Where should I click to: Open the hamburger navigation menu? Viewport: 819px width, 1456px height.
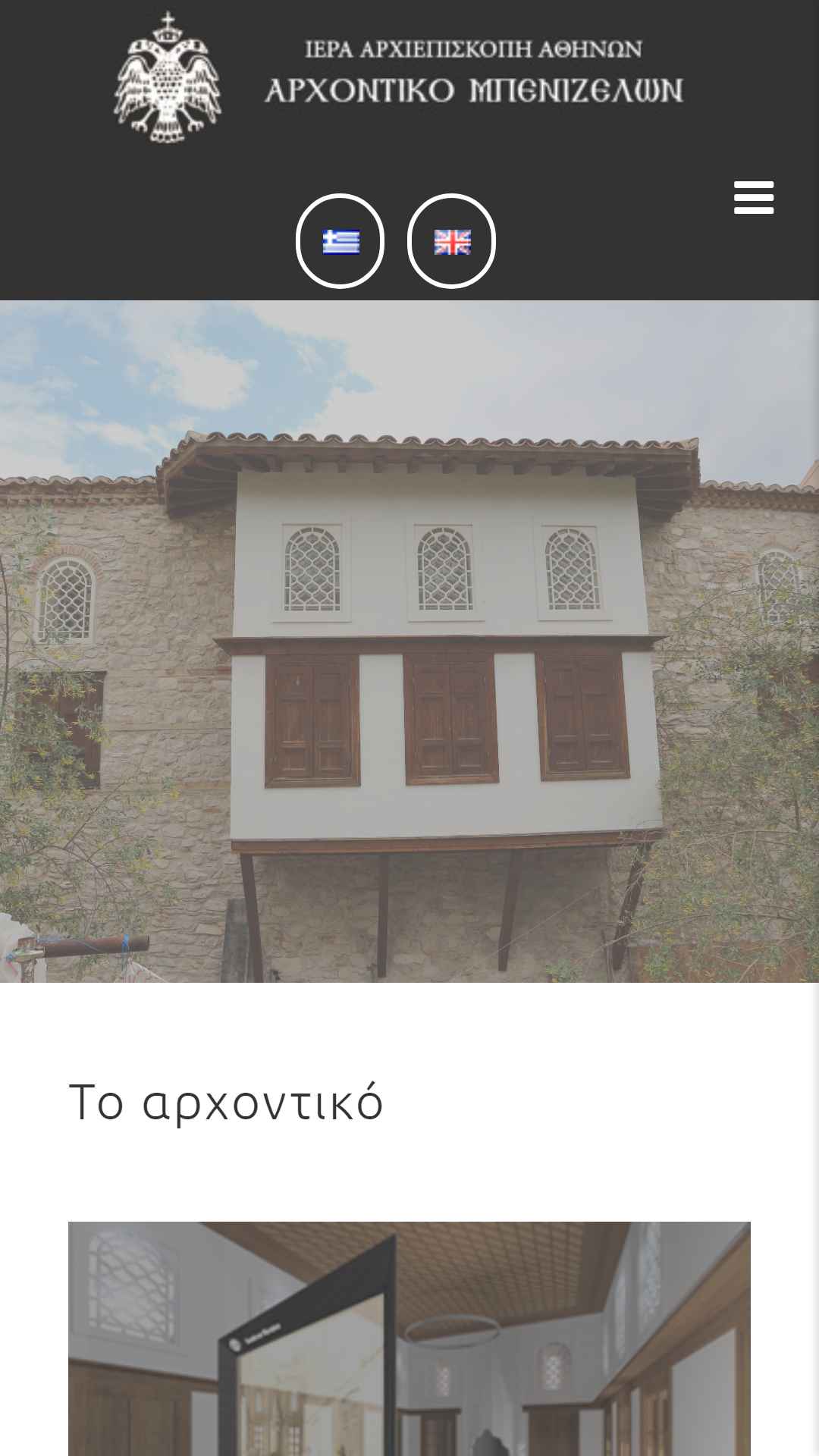pyautogui.click(x=754, y=198)
